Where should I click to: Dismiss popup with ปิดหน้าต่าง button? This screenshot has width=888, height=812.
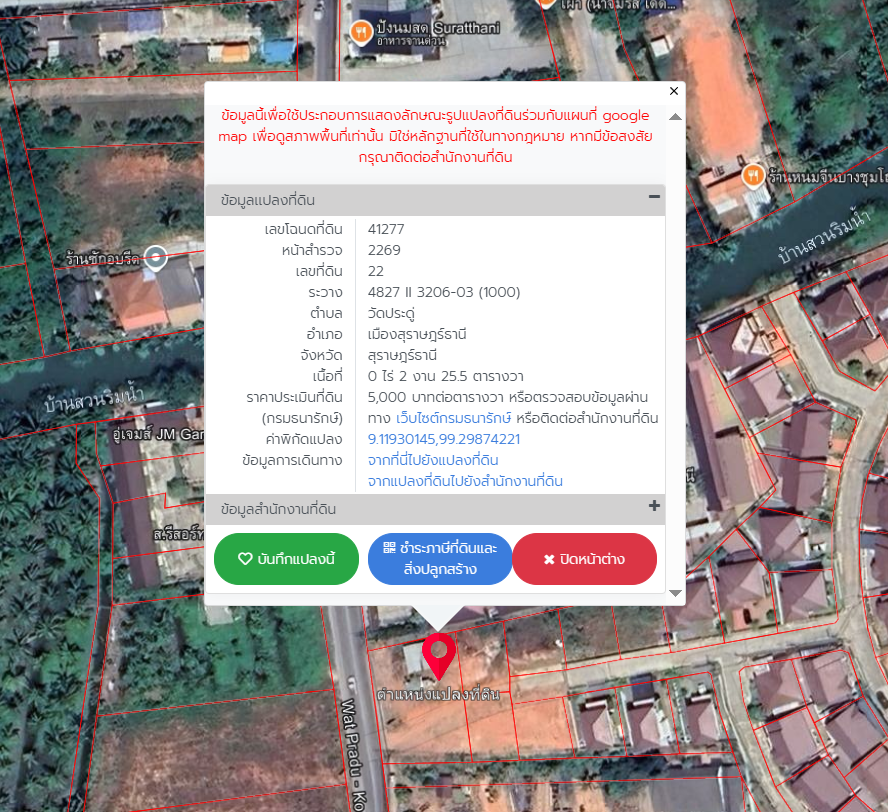click(584, 559)
